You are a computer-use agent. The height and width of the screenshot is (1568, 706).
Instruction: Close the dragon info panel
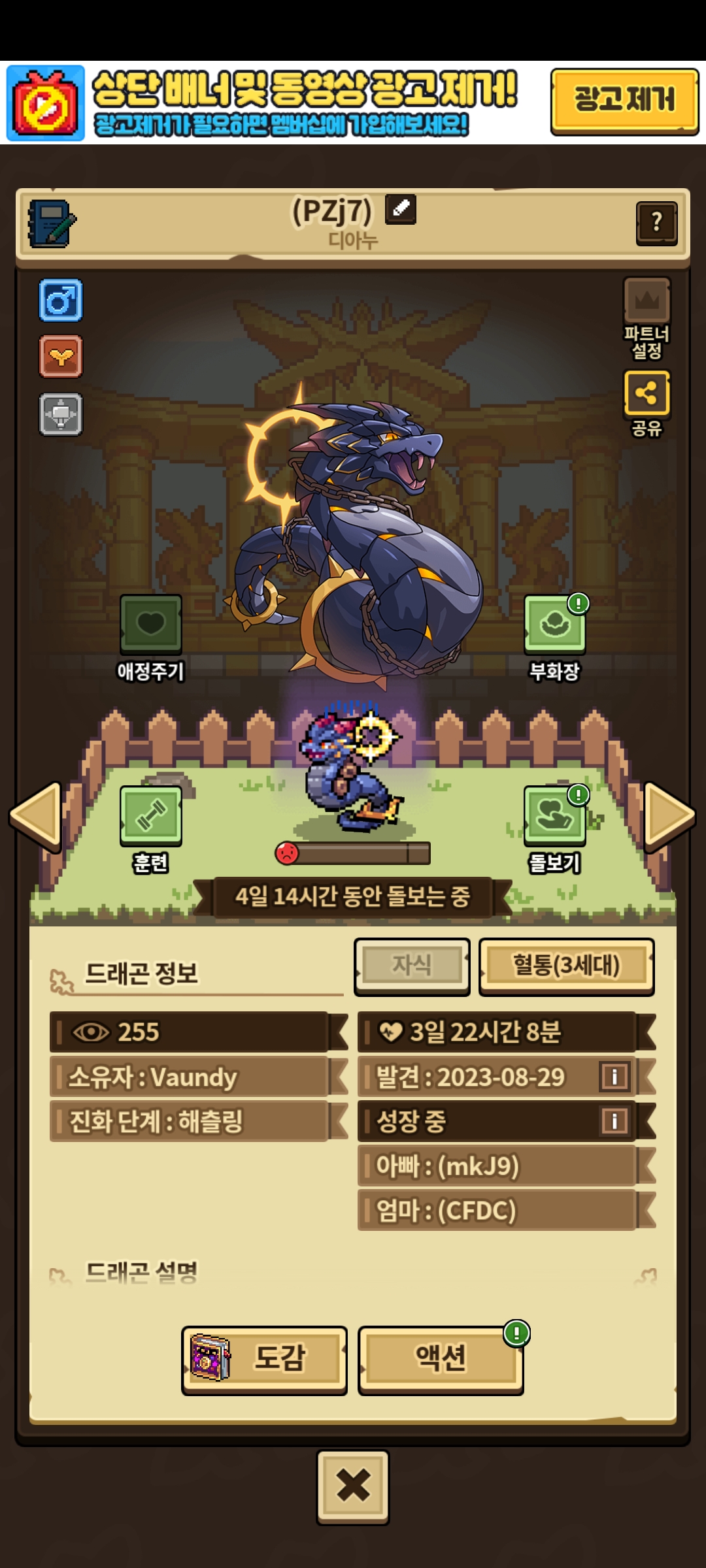coord(353,1486)
